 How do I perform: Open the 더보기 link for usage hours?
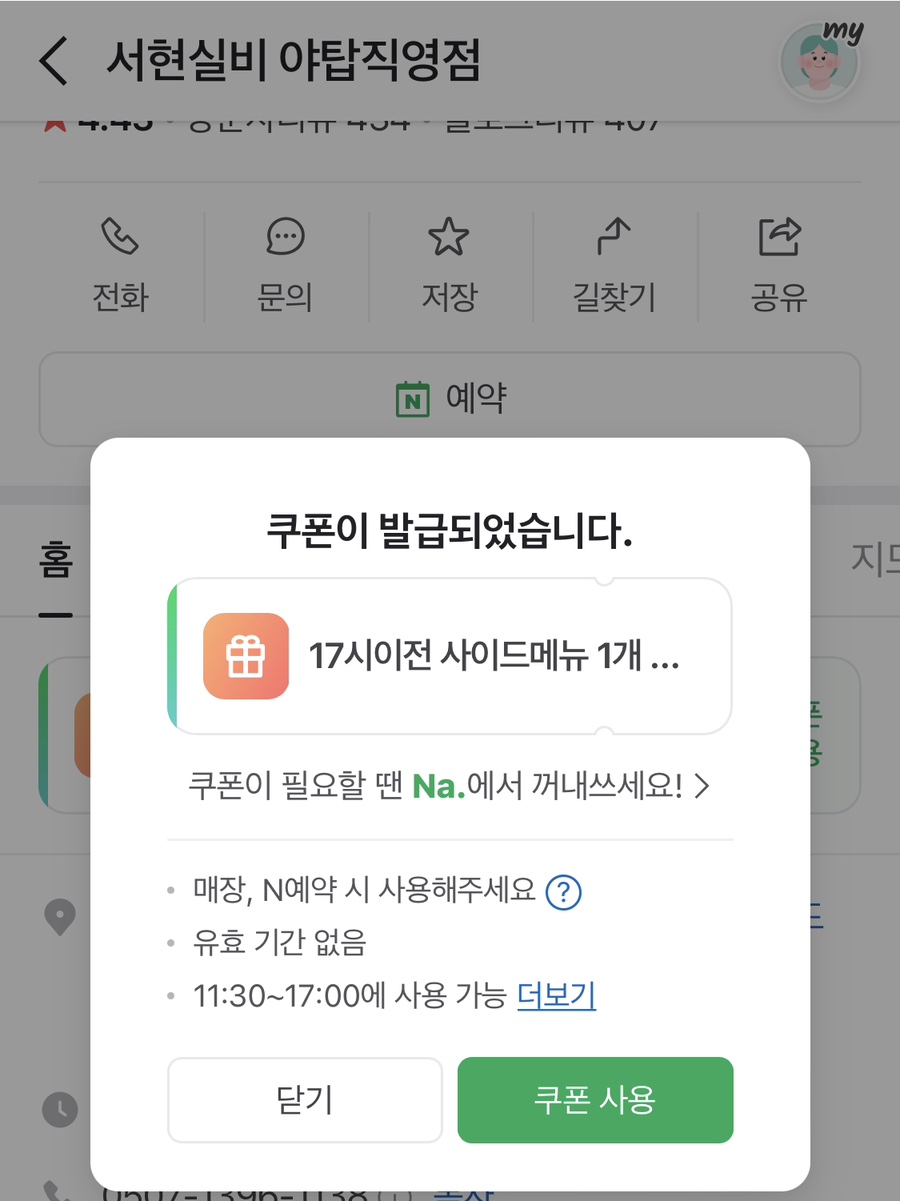pos(556,995)
